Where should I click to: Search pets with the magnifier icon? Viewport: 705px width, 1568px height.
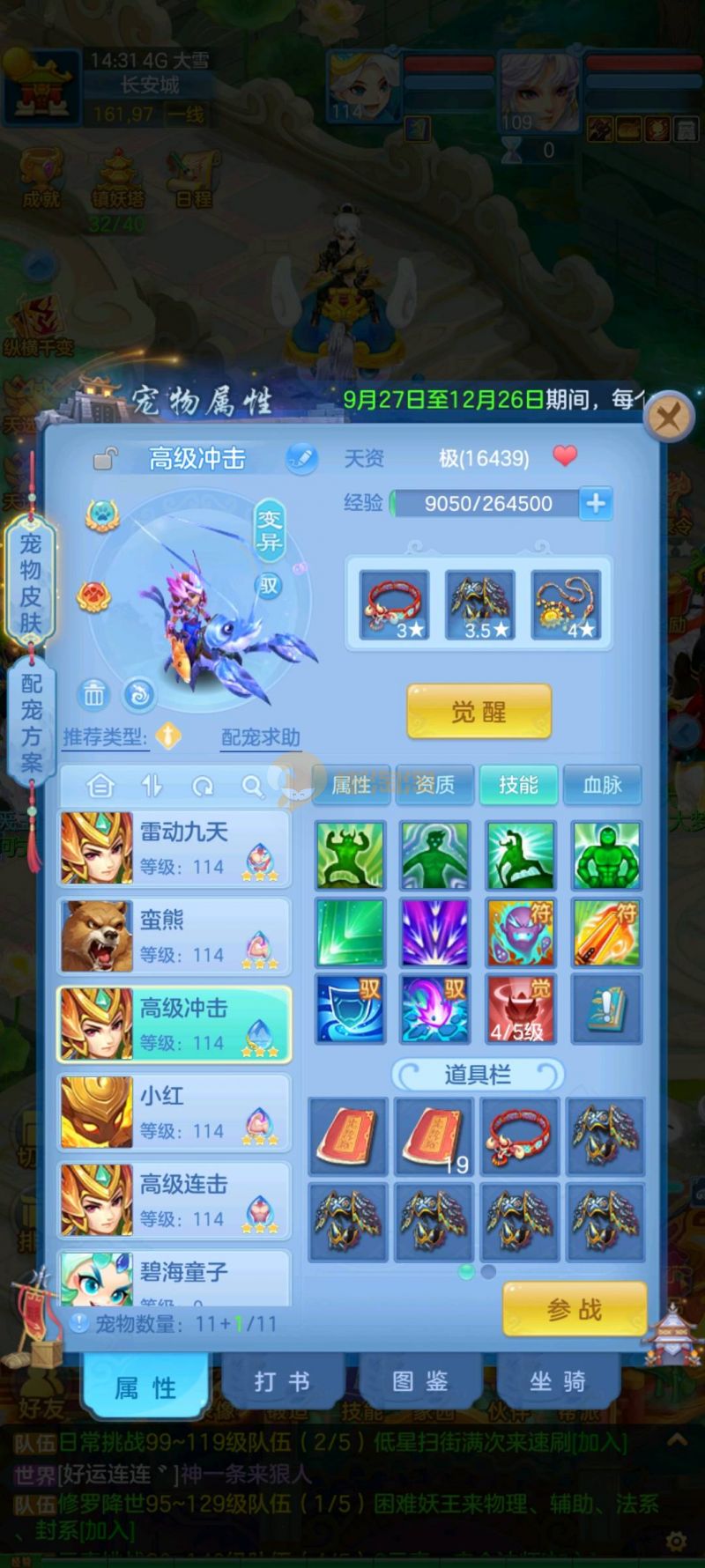click(x=252, y=786)
